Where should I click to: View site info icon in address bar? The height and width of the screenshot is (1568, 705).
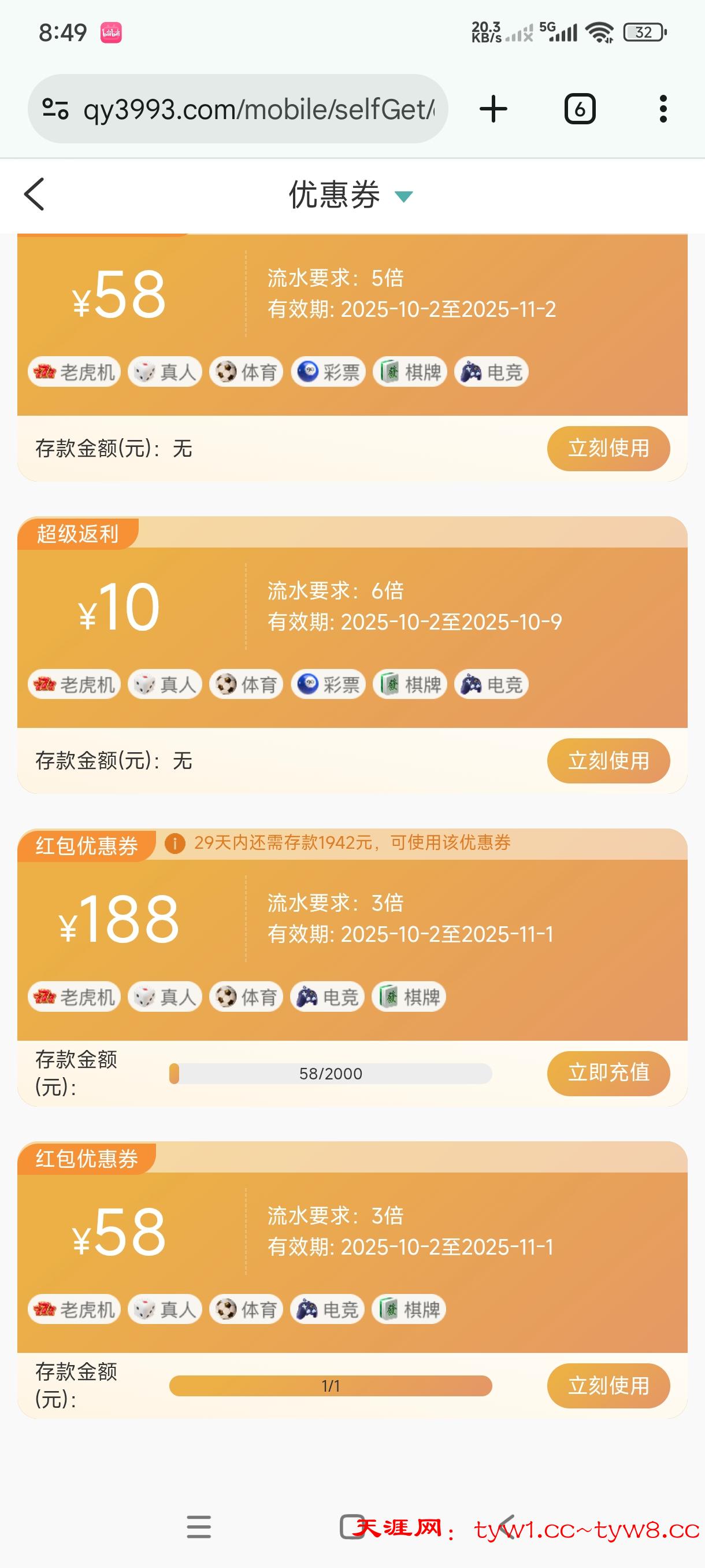(55, 110)
